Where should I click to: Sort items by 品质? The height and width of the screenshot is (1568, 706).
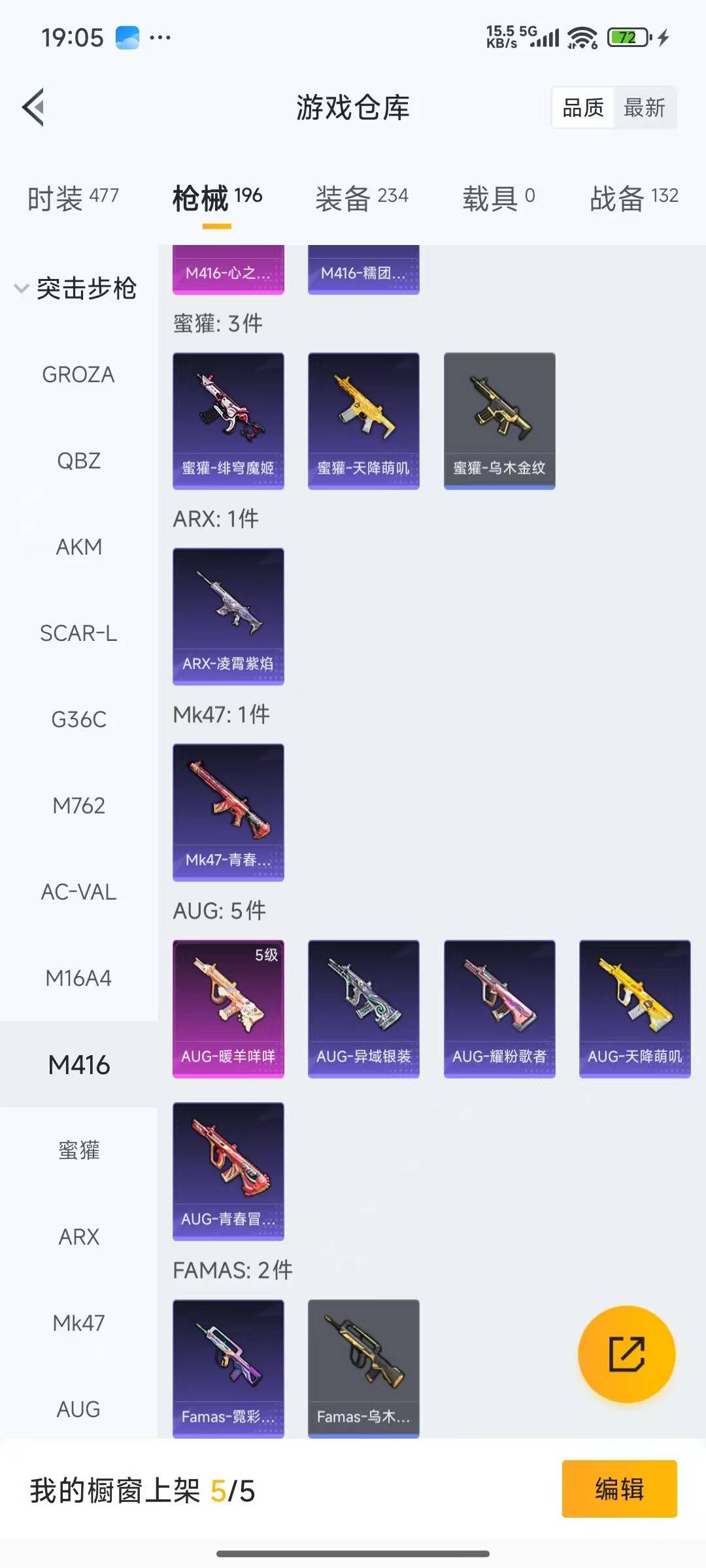tap(583, 108)
